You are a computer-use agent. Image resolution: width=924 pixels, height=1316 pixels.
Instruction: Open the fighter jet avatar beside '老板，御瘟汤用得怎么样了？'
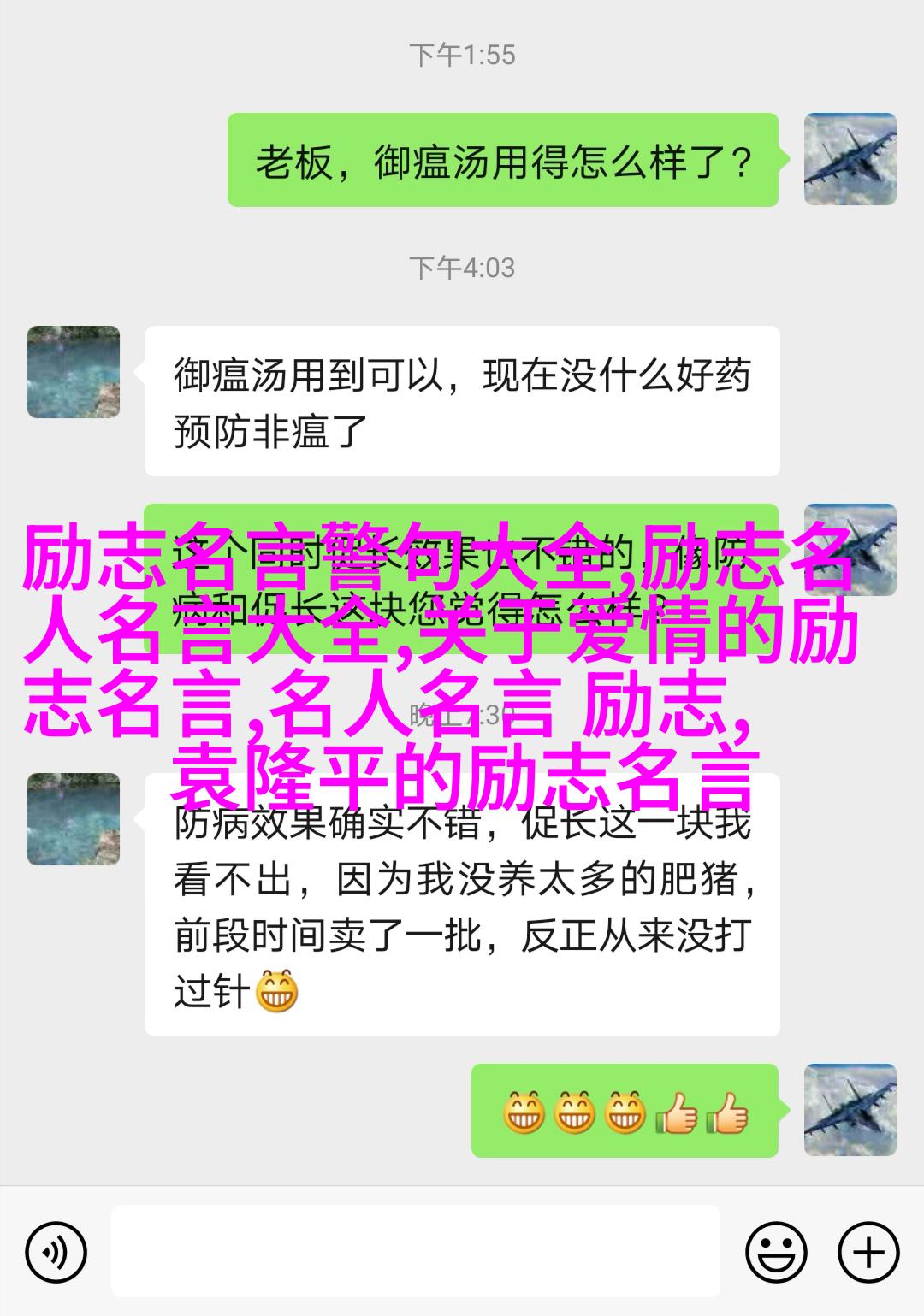tap(850, 159)
